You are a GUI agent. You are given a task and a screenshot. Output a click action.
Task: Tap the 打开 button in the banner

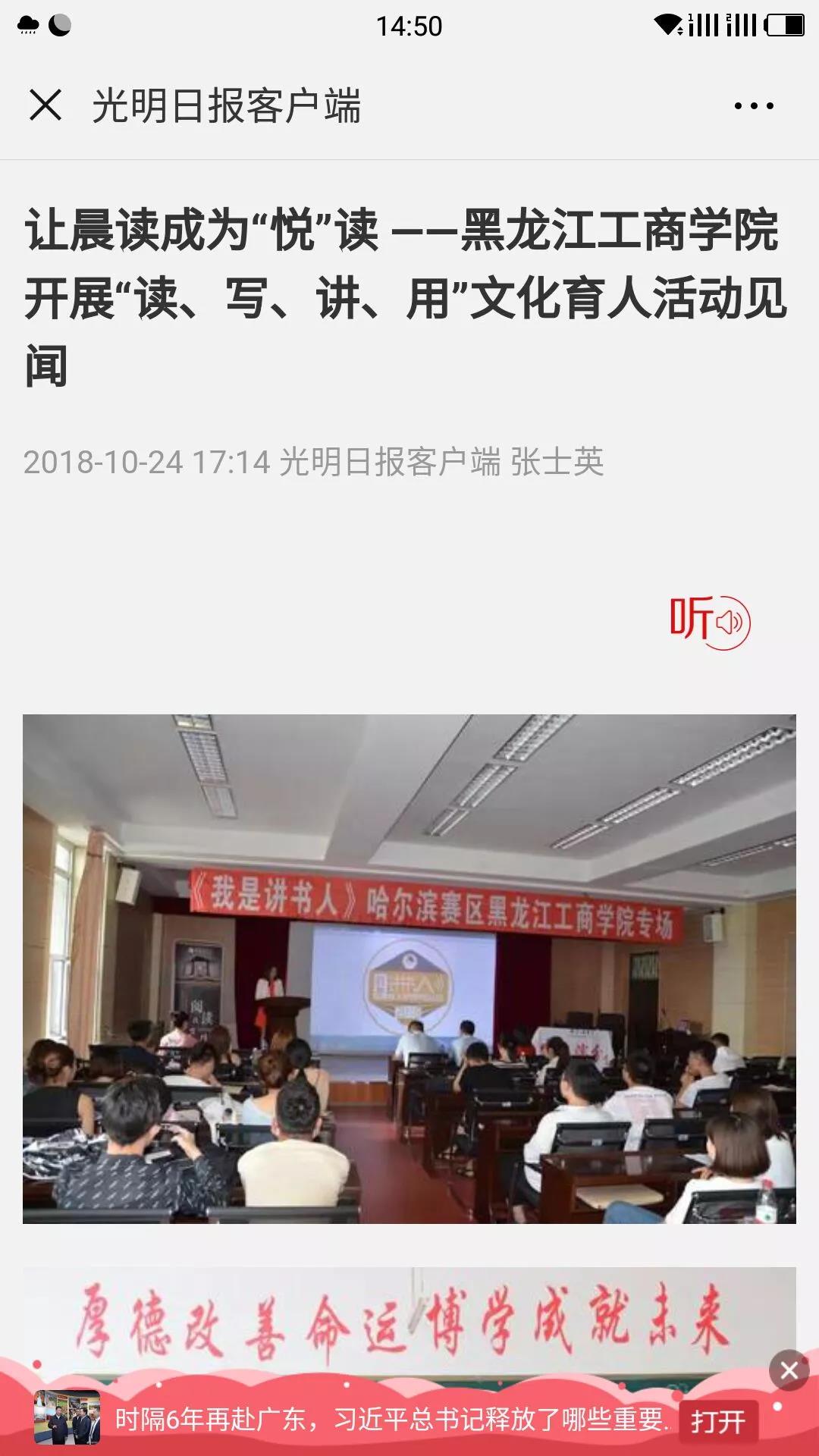(717, 1420)
